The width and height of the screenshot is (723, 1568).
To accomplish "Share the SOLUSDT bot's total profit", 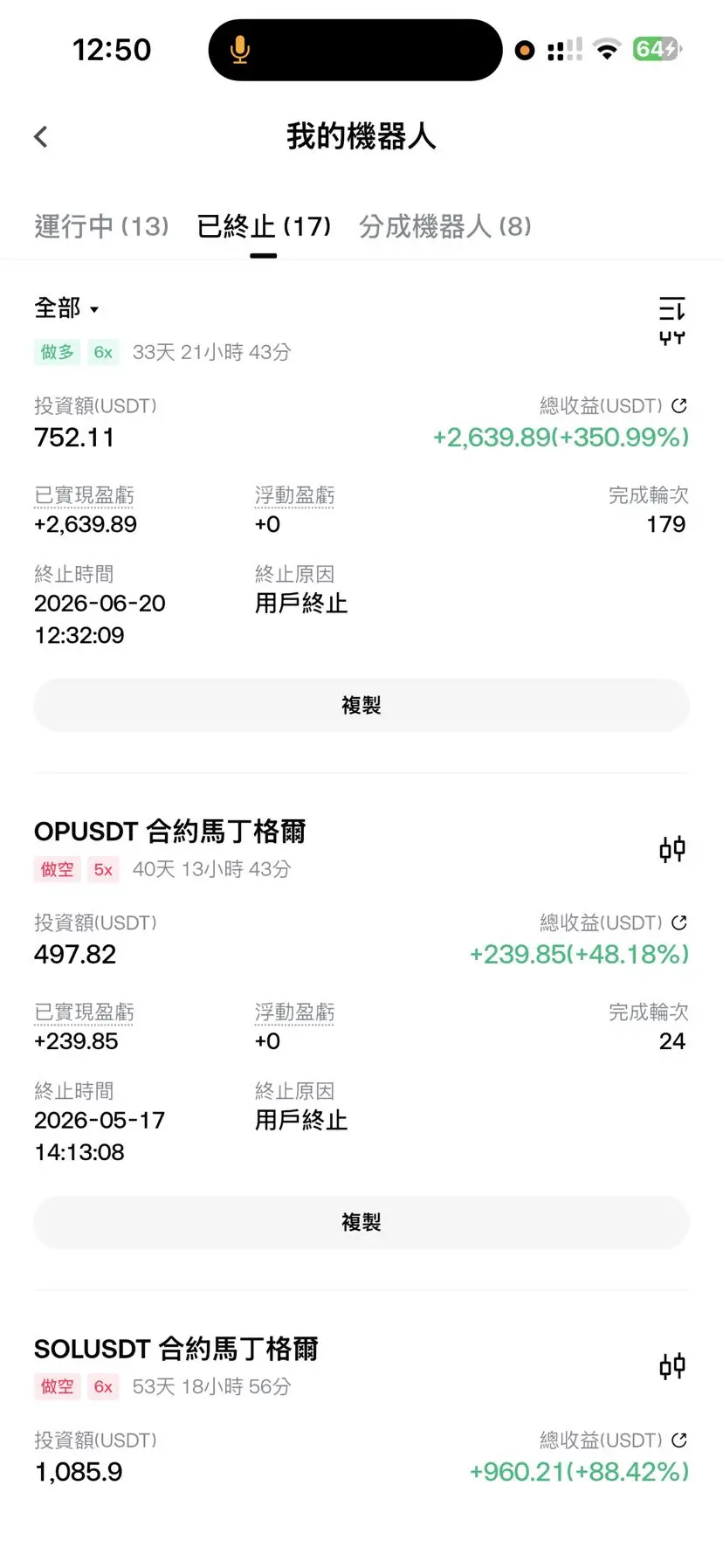I will tap(679, 1440).
